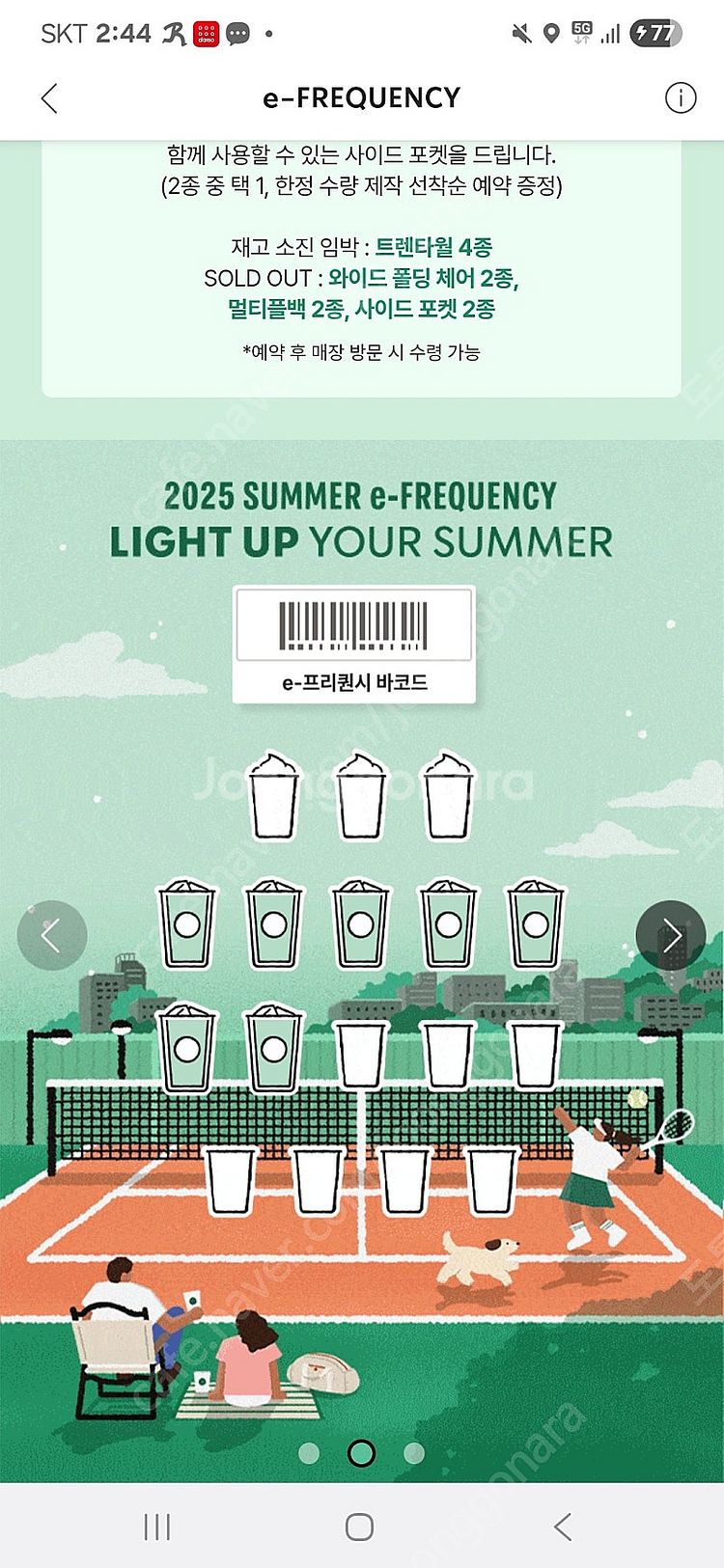
Task: Open the e-프리퀀시 바코드 button
Action: (x=354, y=645)
